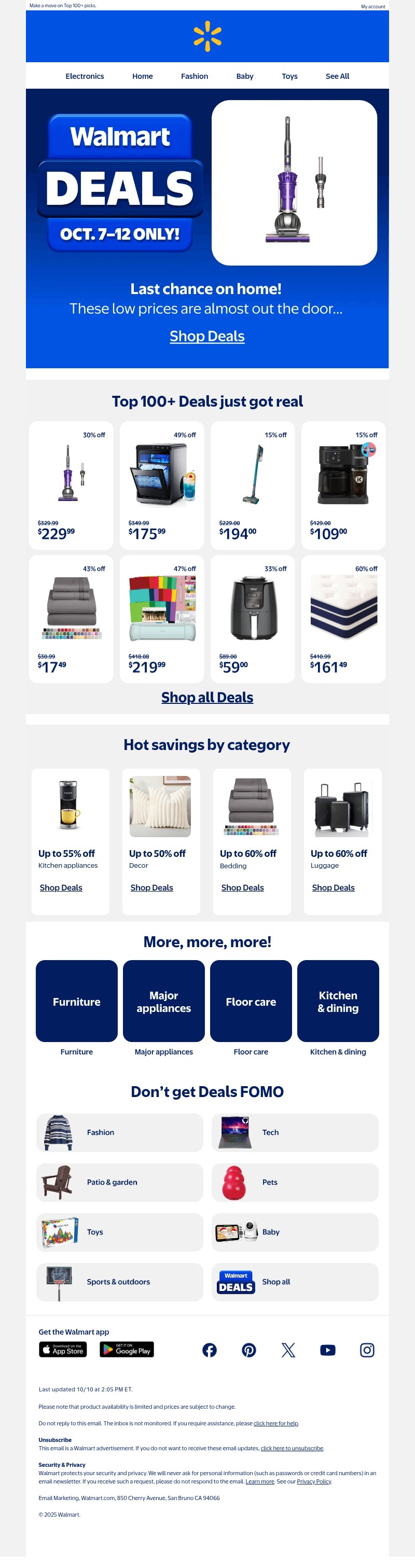The height and width of the screenshot is (1568, 415).
Task: Shop Deals for Kitchen appliances
Action: click(61, 887)
